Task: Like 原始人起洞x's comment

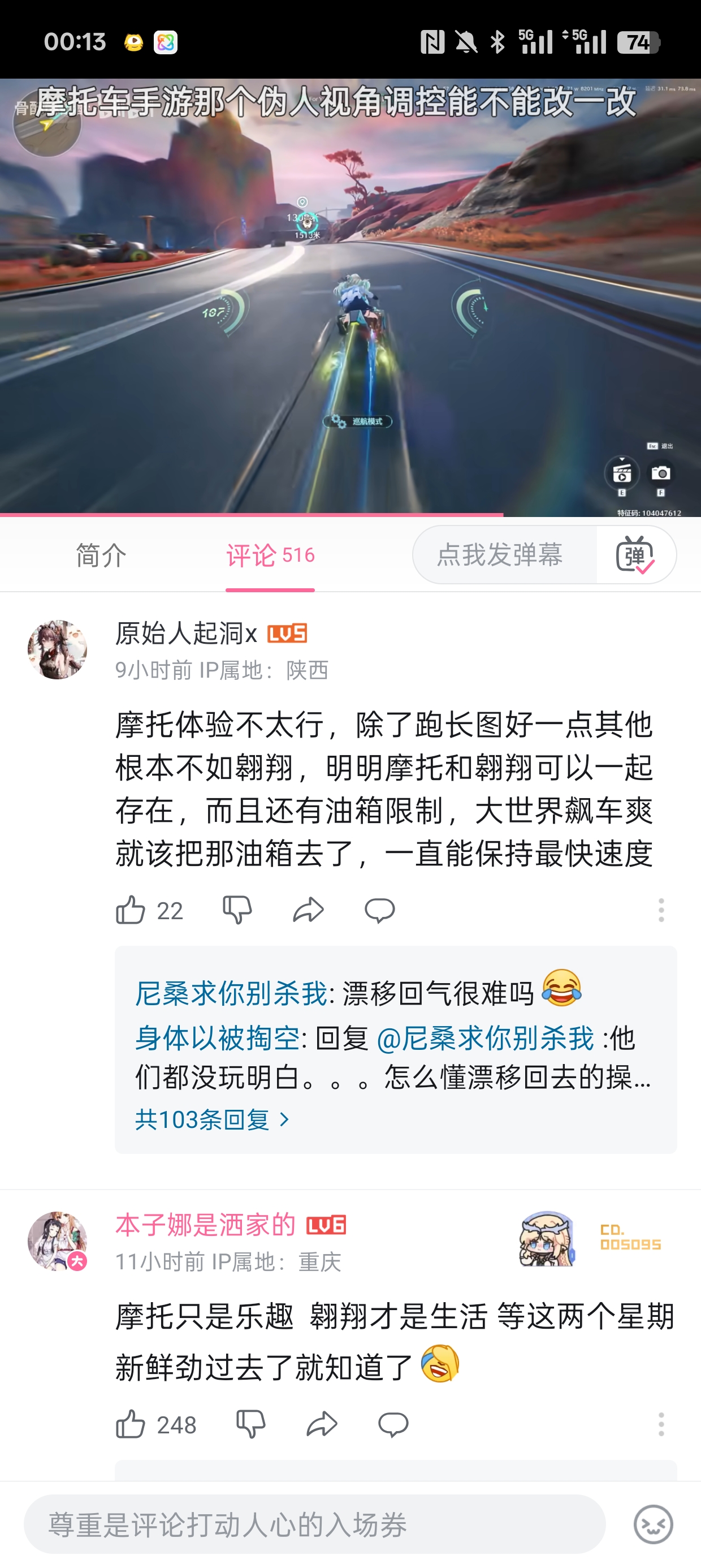Action: pyautogui.click(x=131, y=911)
